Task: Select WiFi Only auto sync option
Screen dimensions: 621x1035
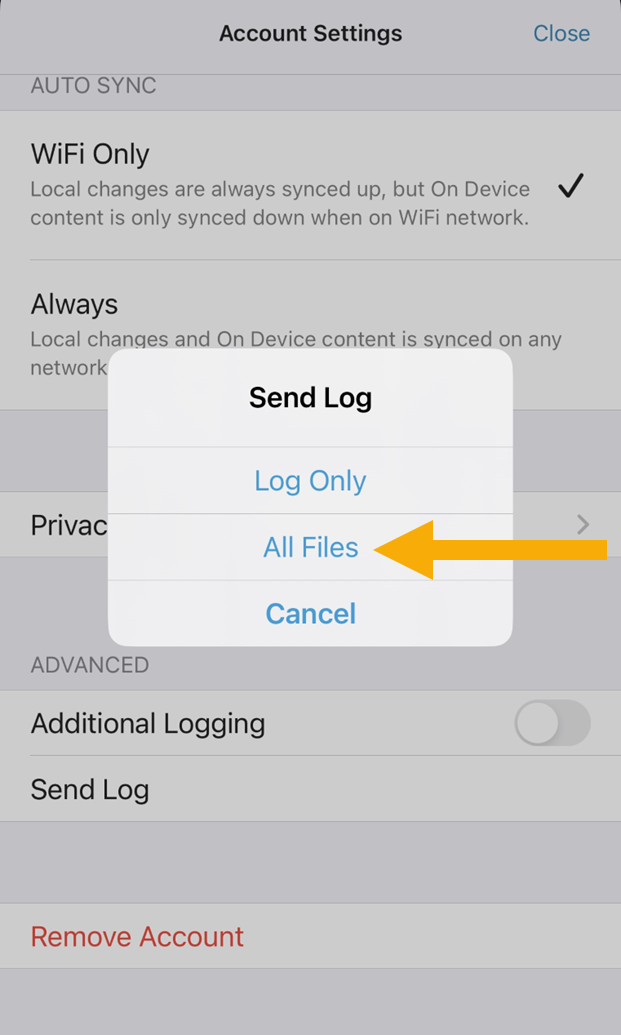Action: pos(300,185)
